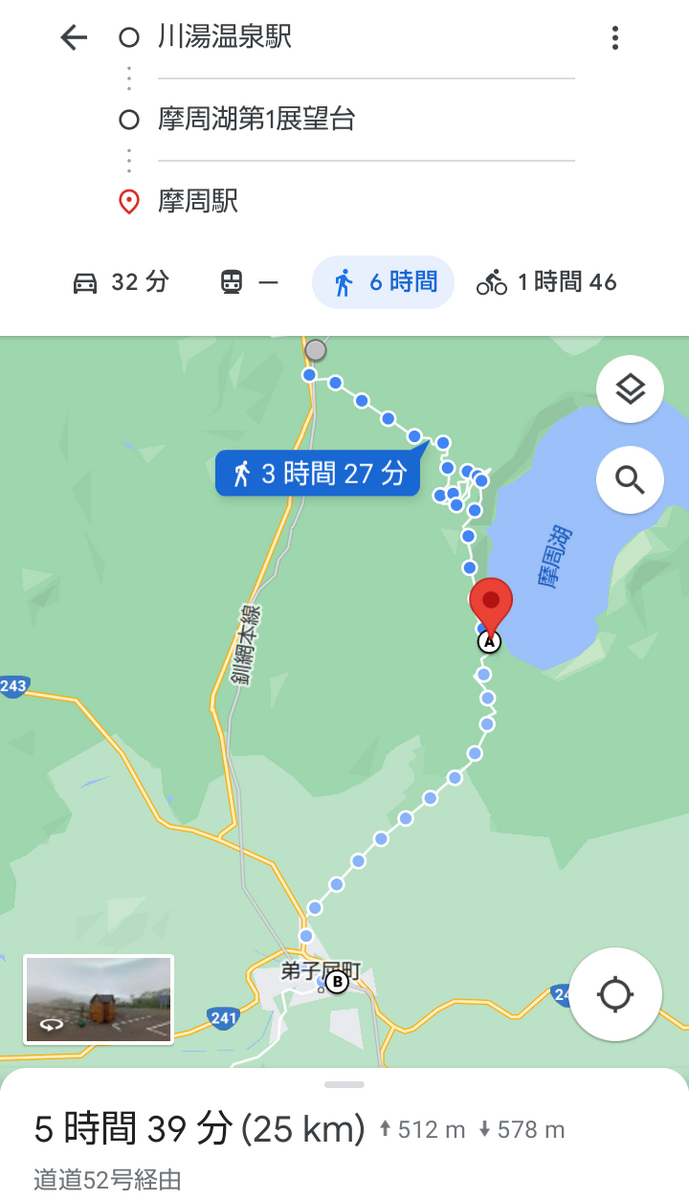The height and width of the screenshot is (1200, 689).
Task: Center the map on my location
Action: 615,995
